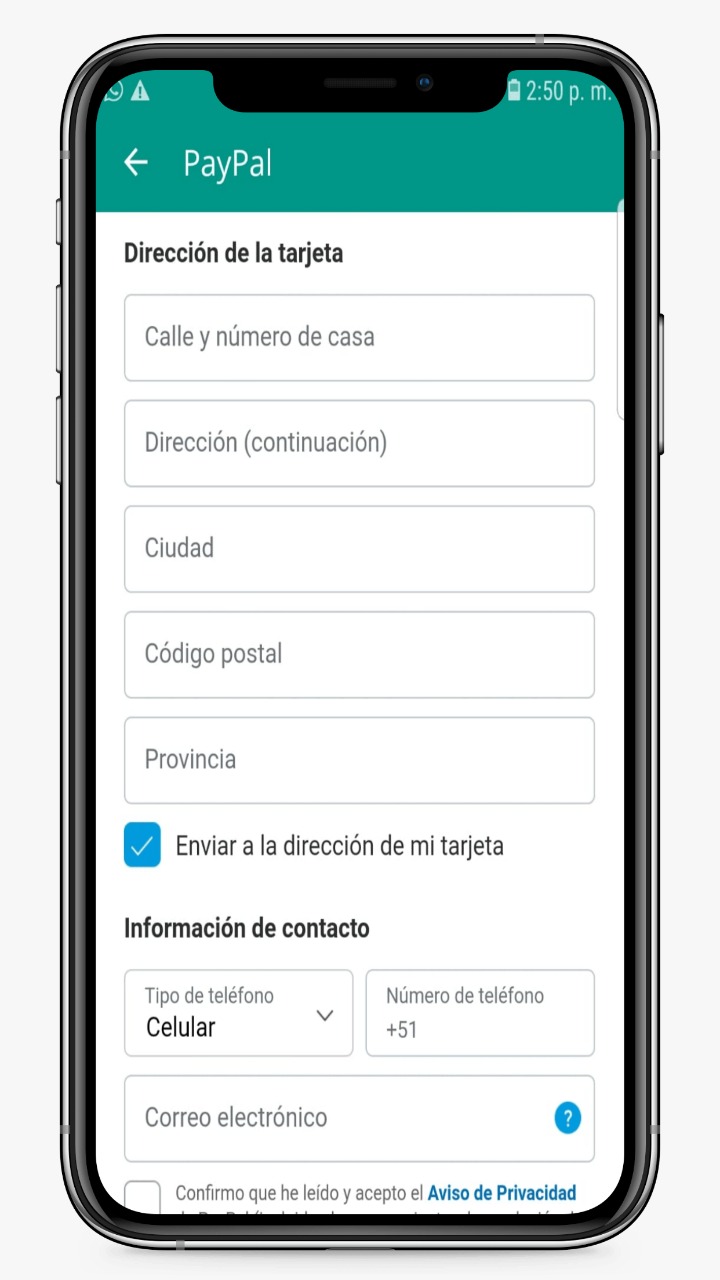
Task: Open the help icon beside Correo electrónico
Action: click(x=567, y=1118)
